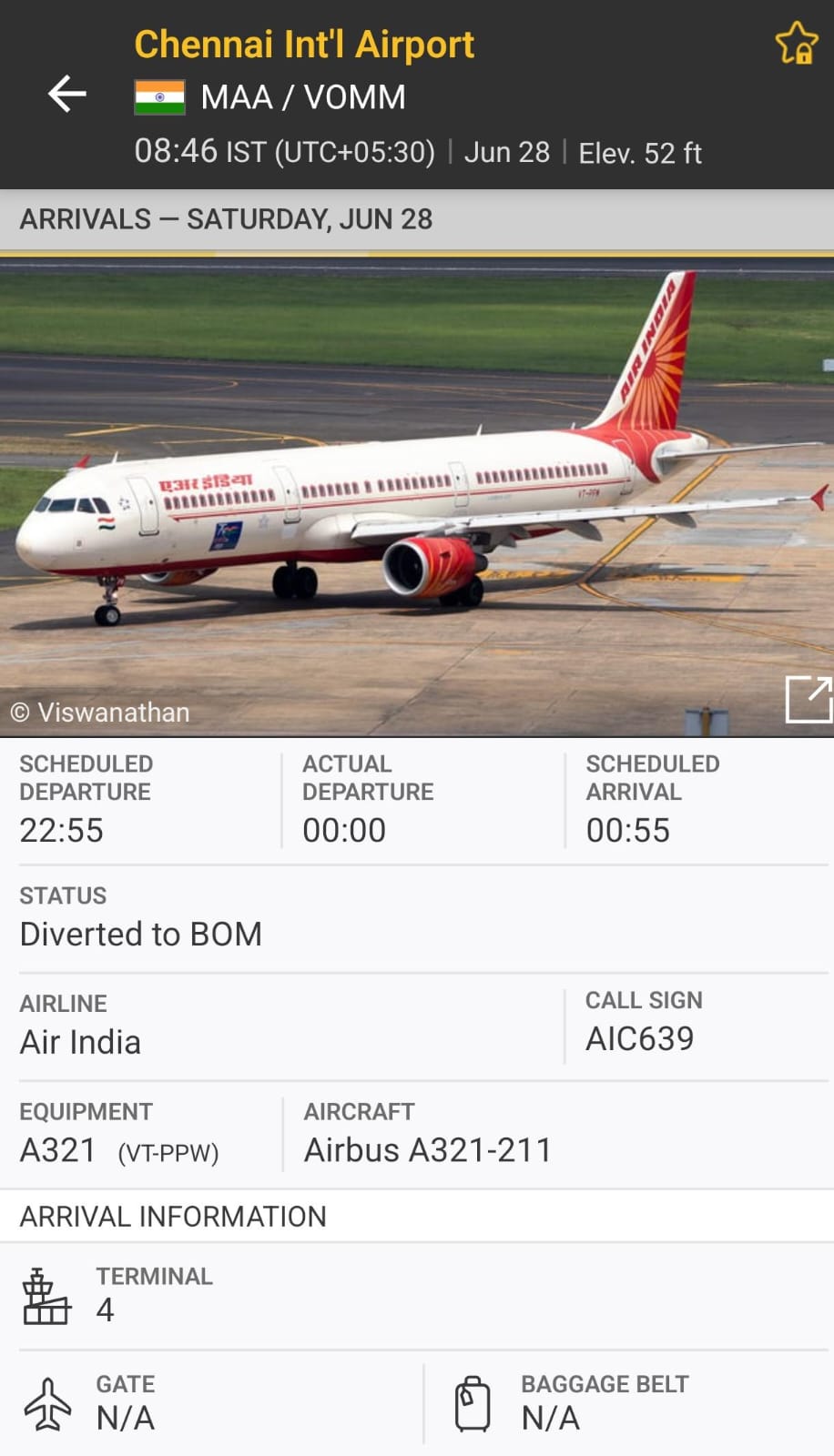This screenshot has width=834, height=1456.
Task: Add Chennai airport to favorites via star icon
Action: click(796, 44)
